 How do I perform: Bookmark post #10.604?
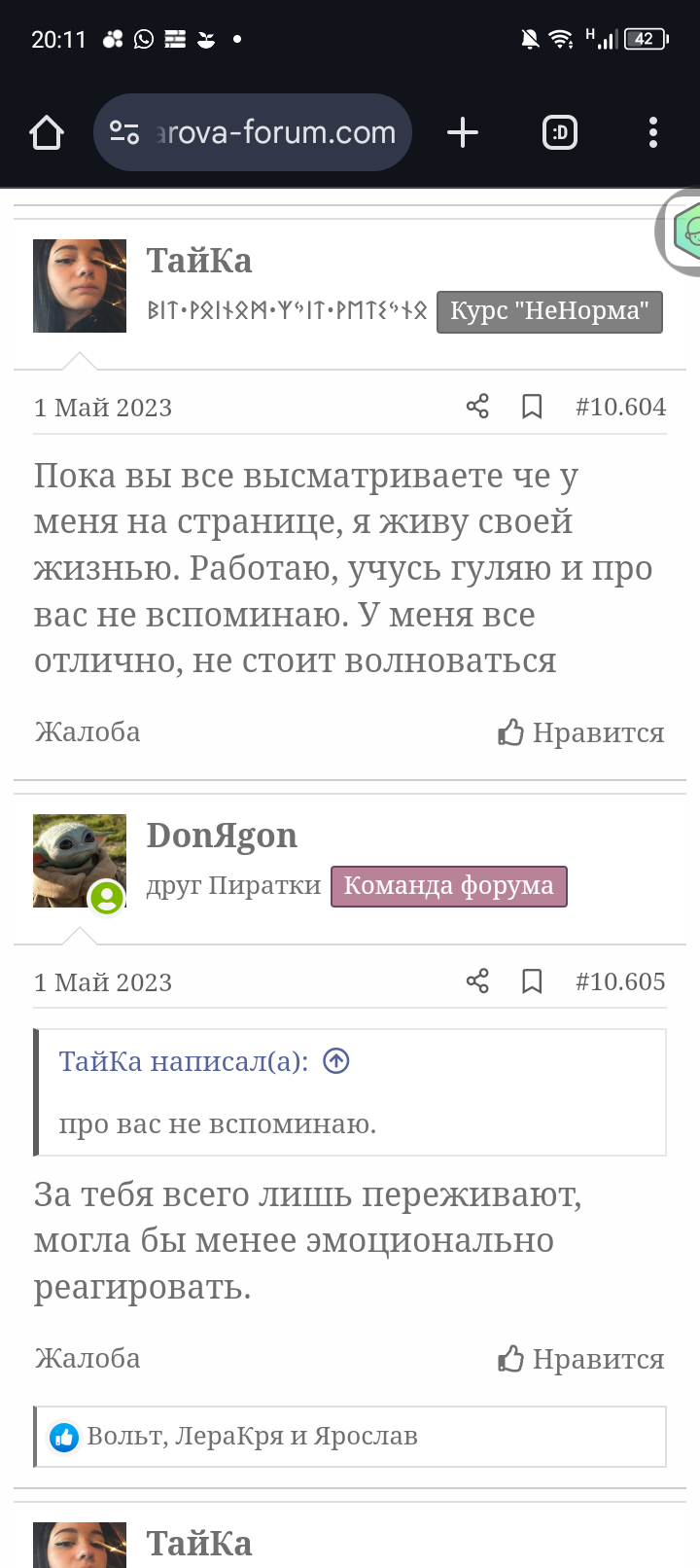click(532, 407)
